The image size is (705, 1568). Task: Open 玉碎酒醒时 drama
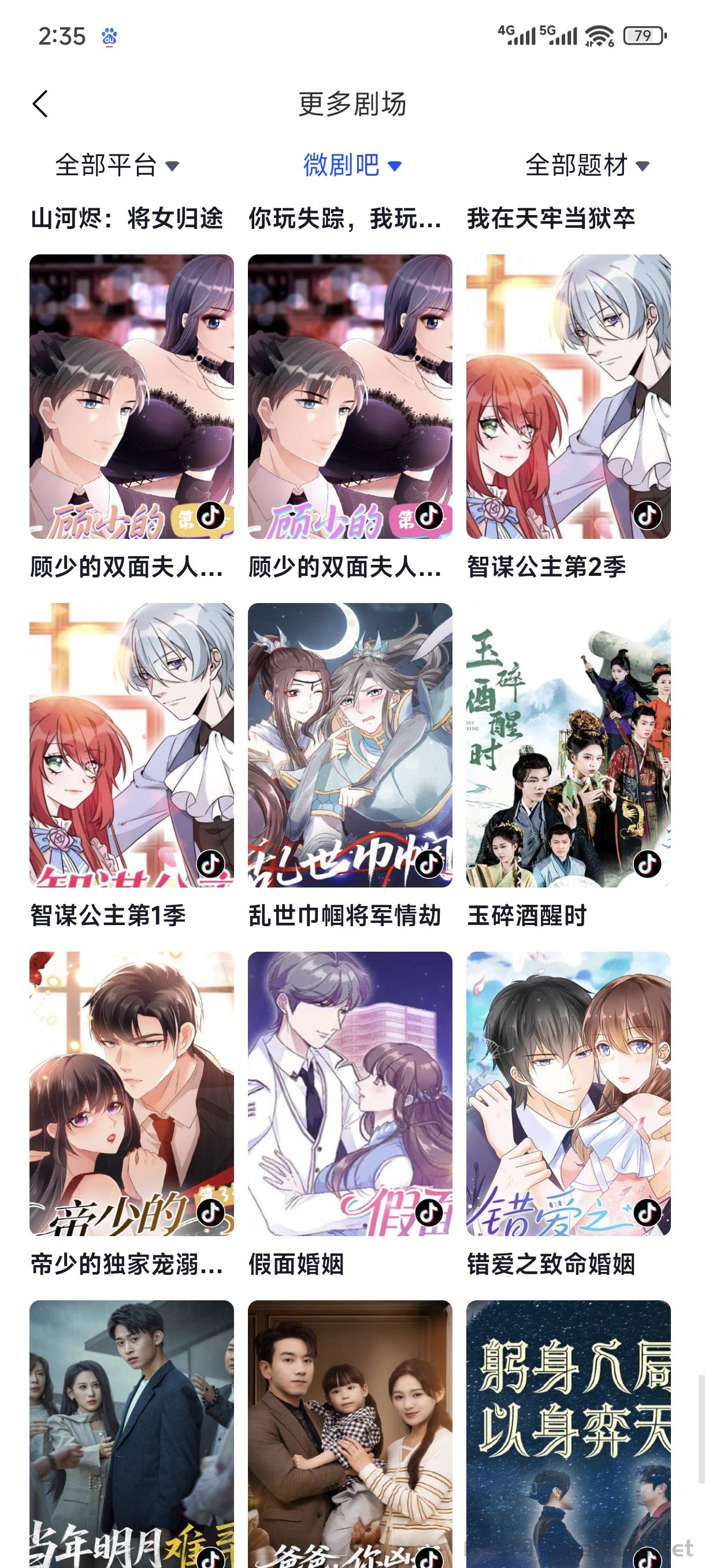point(568,745)
